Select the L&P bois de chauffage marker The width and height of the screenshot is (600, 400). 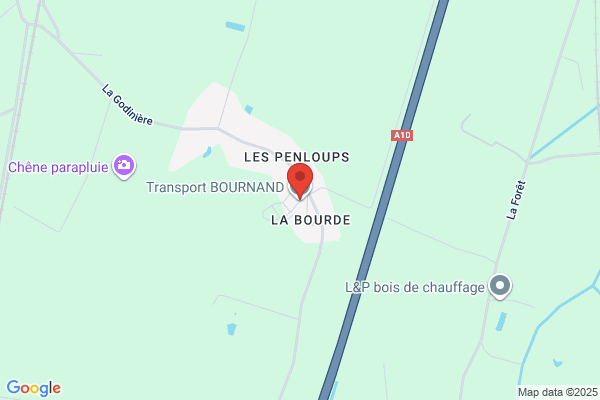501,287
